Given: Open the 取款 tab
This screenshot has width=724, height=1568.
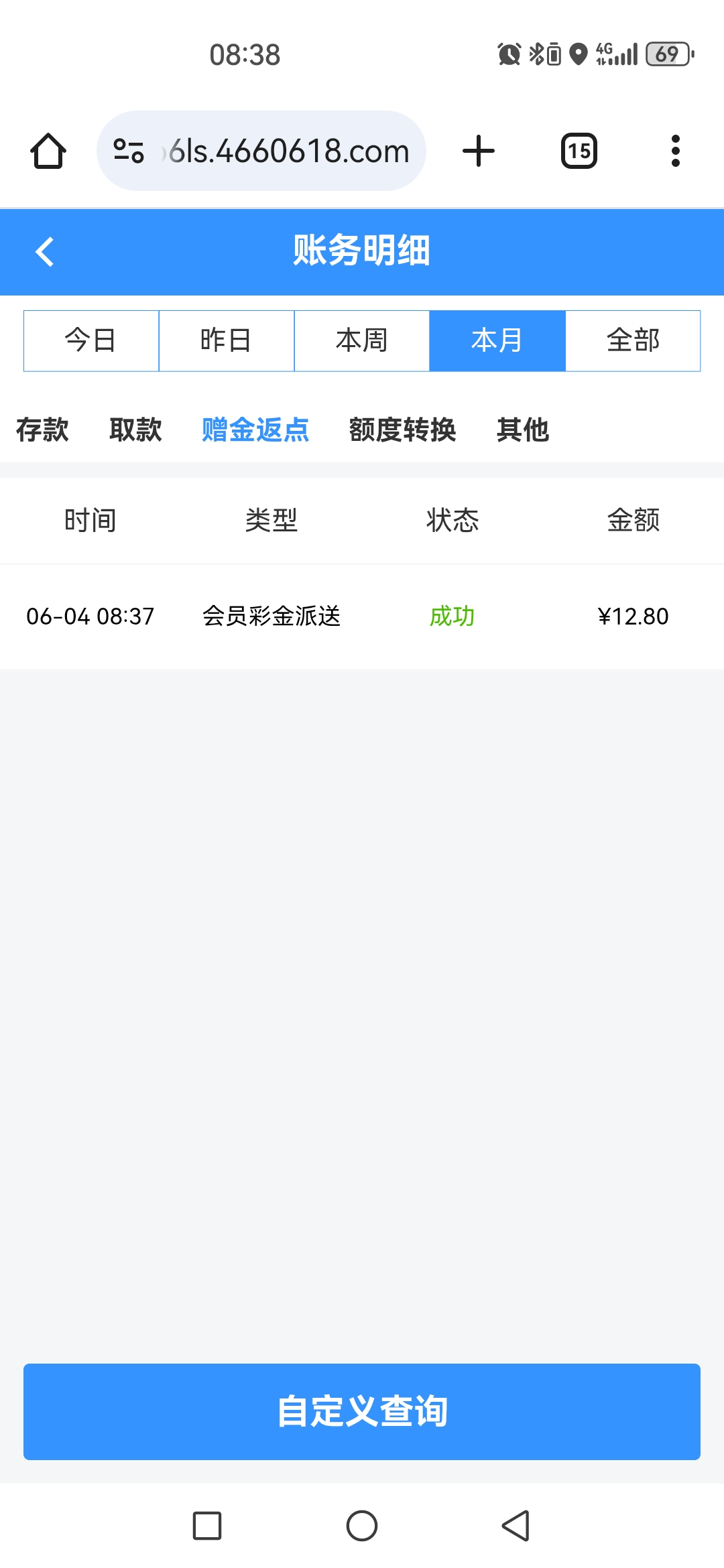Looking at the screenshot, I should pos(135,430).
